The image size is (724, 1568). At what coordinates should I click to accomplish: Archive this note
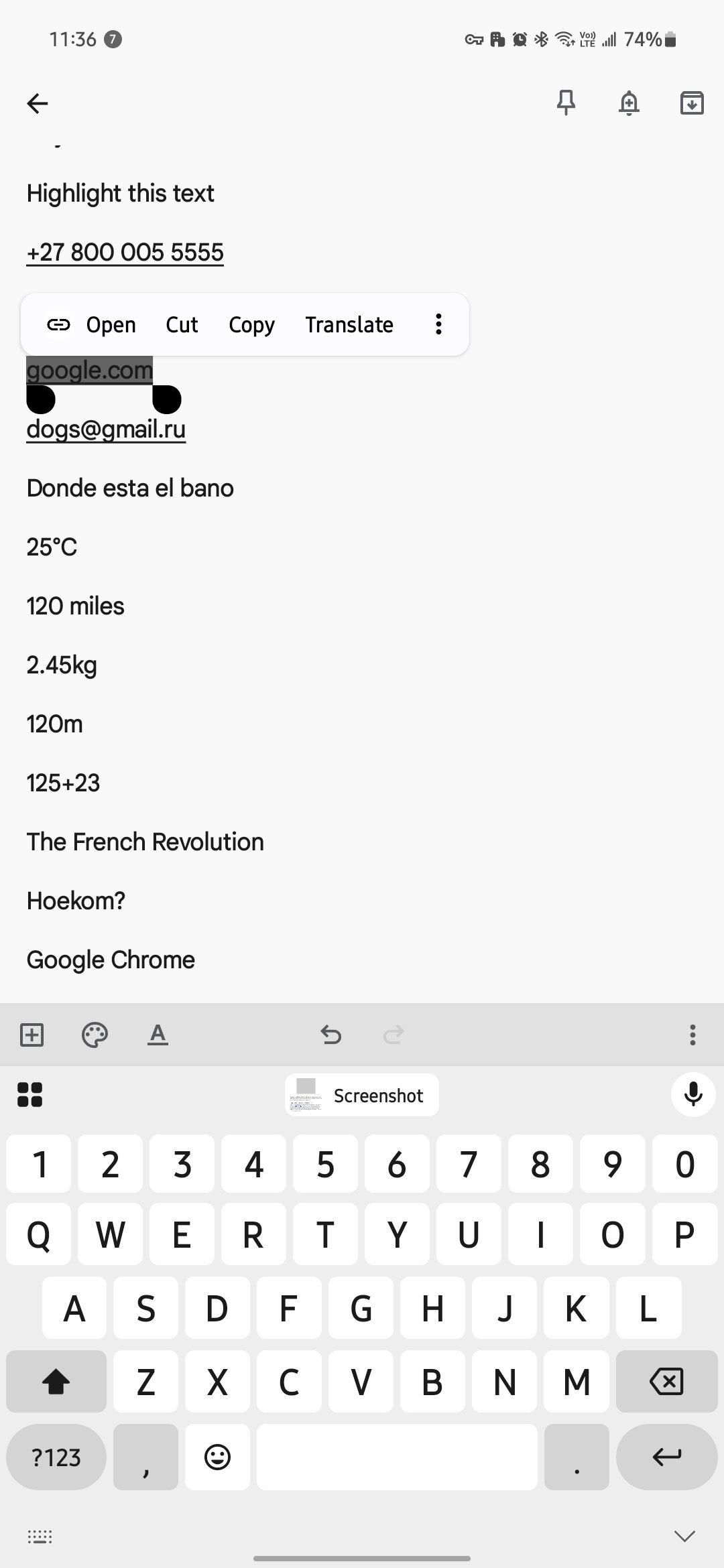click(x=692, y=103)
